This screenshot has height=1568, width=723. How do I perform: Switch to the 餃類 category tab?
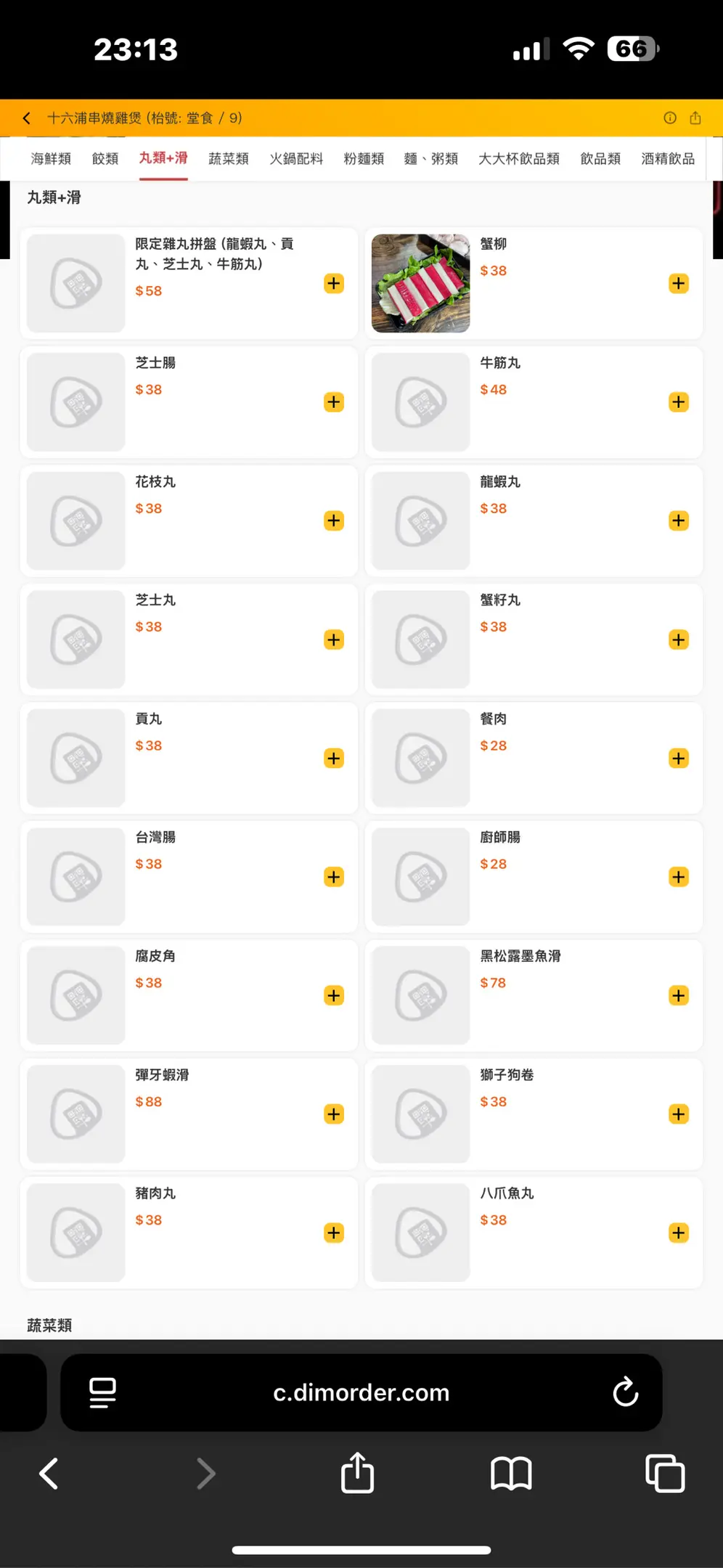tap(105, 159)
